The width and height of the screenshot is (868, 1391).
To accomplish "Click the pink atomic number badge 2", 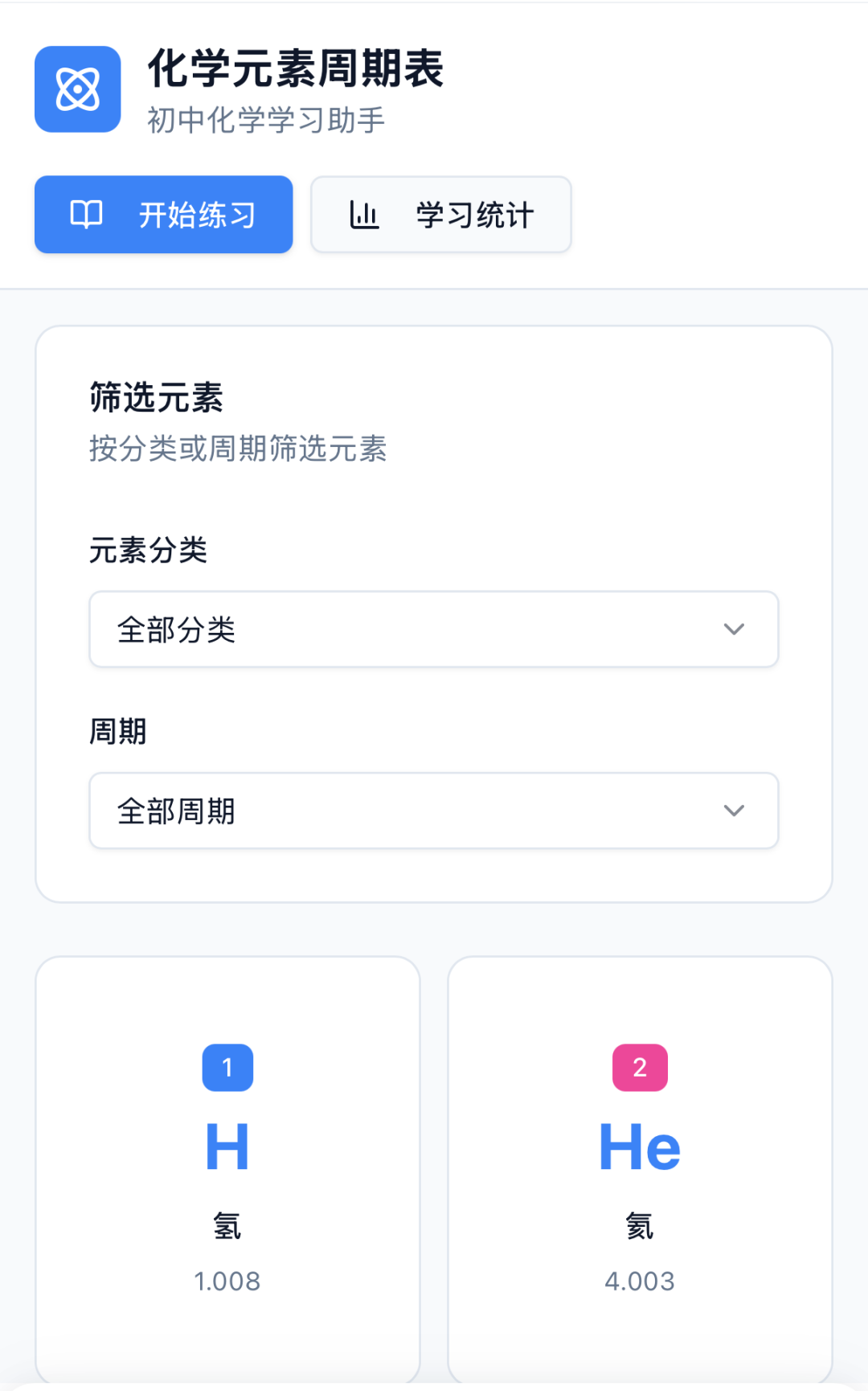I will tap(641, 1068).
